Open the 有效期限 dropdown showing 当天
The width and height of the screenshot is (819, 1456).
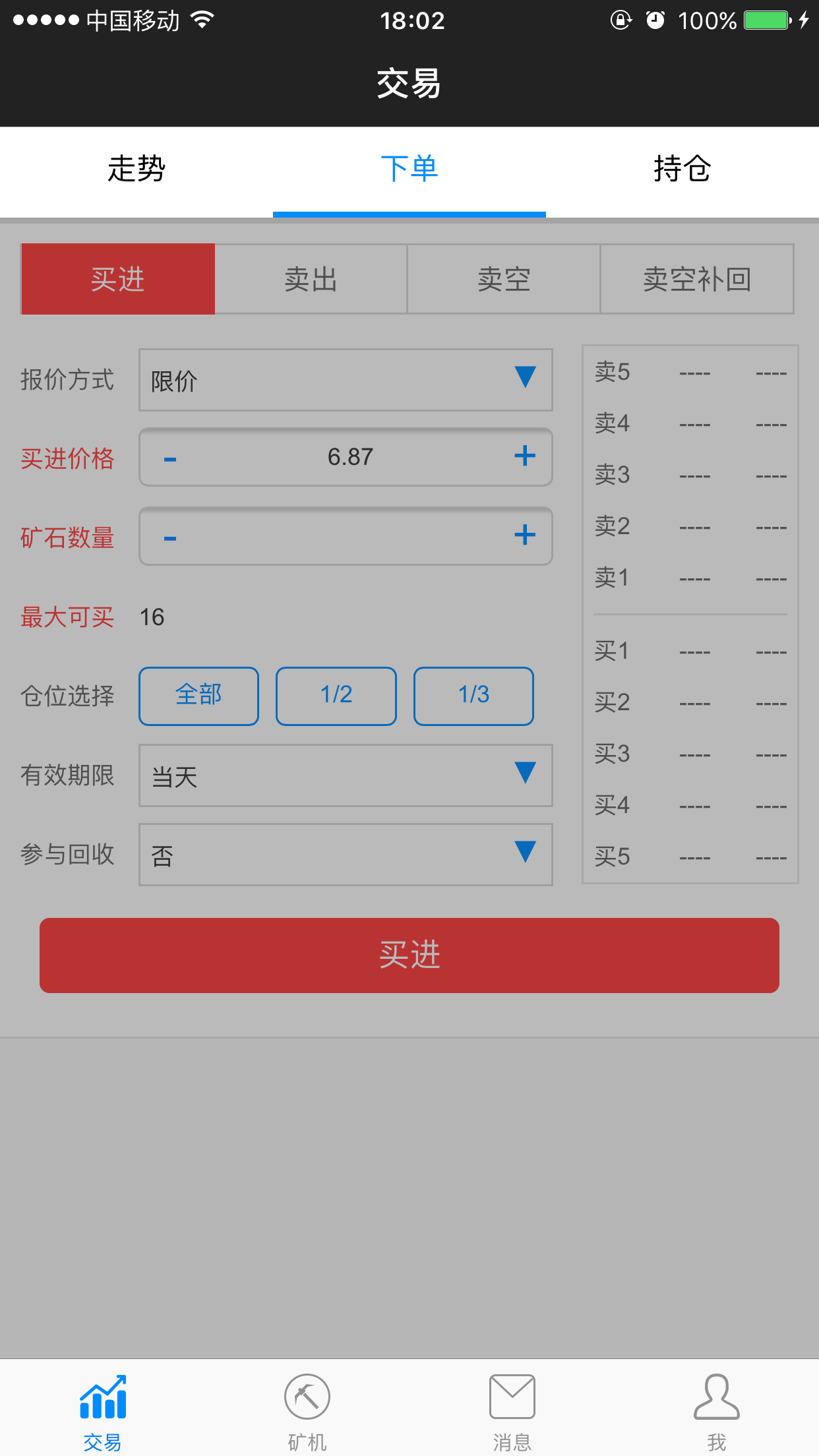click(x=346, y=775)
